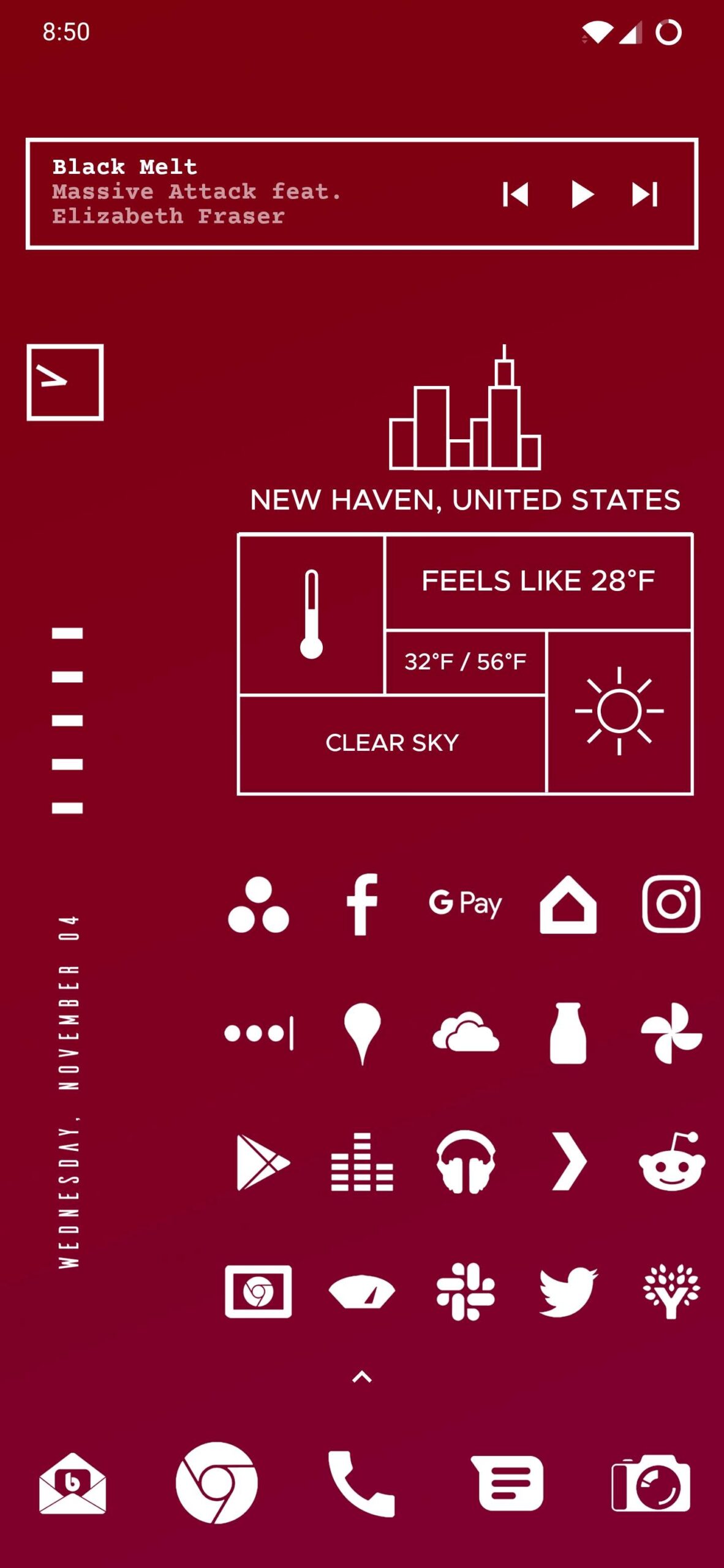Viewport: 724px width, 1568px height.
Task: Skip to the next track
Action: 645,195
